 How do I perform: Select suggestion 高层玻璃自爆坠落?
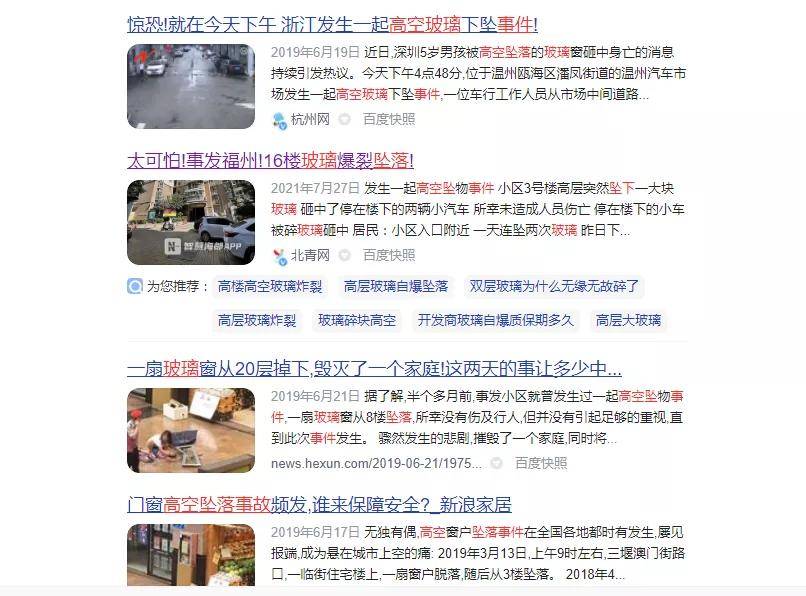pyautogui.click(x=396, y=286)
